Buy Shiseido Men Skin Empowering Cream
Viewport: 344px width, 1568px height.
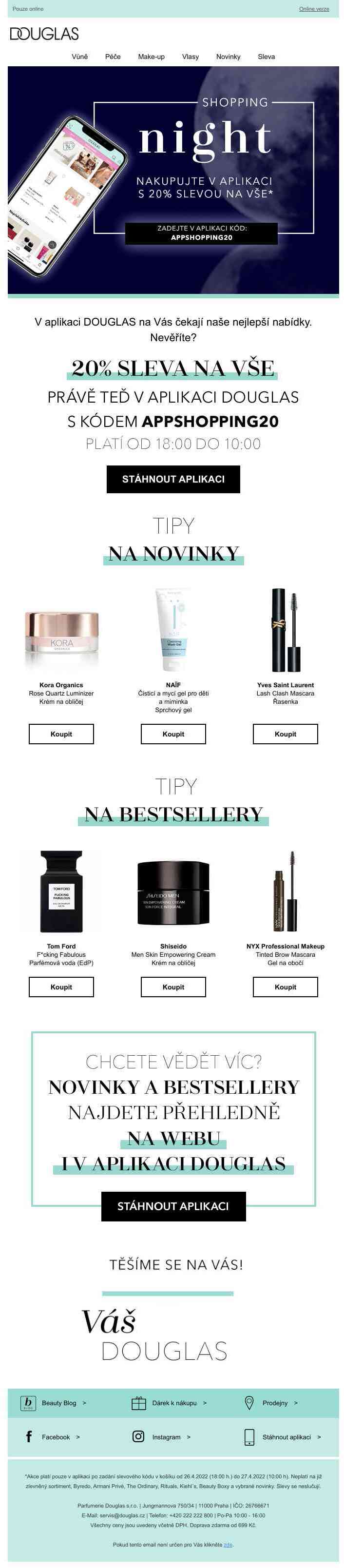click(x=173, y=987)
